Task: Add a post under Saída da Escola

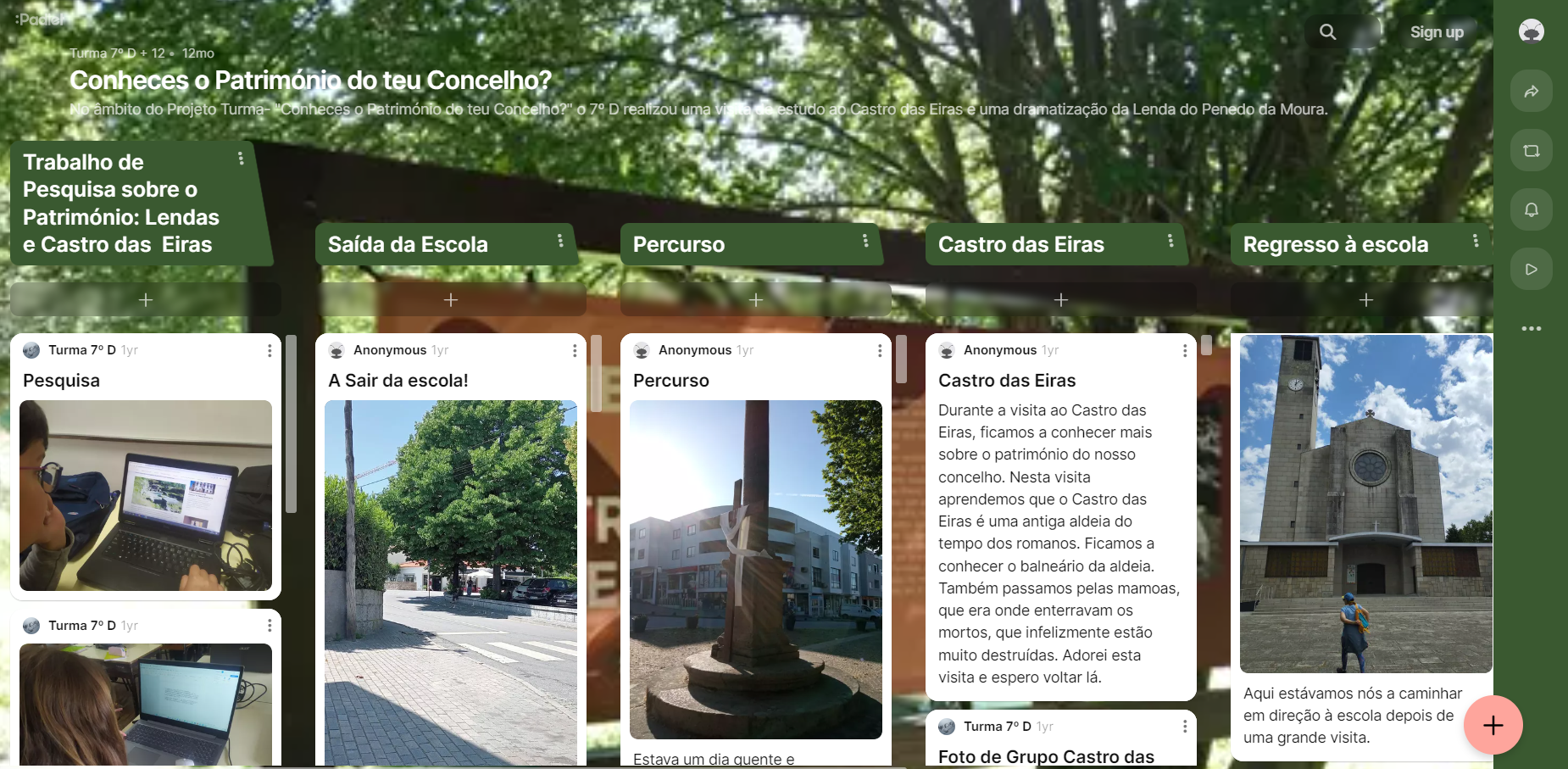Action: (x=451, y=300)
